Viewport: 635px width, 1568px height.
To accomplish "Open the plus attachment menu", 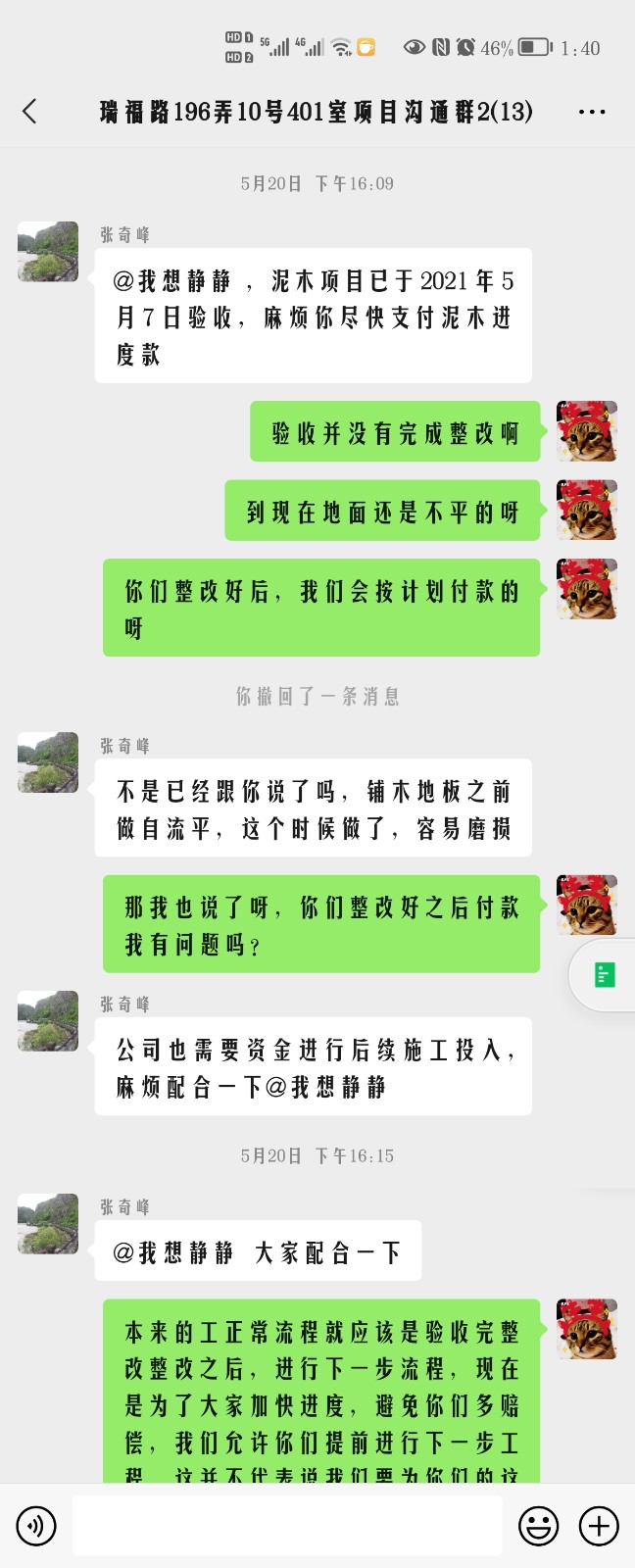I will [599, 1526].
